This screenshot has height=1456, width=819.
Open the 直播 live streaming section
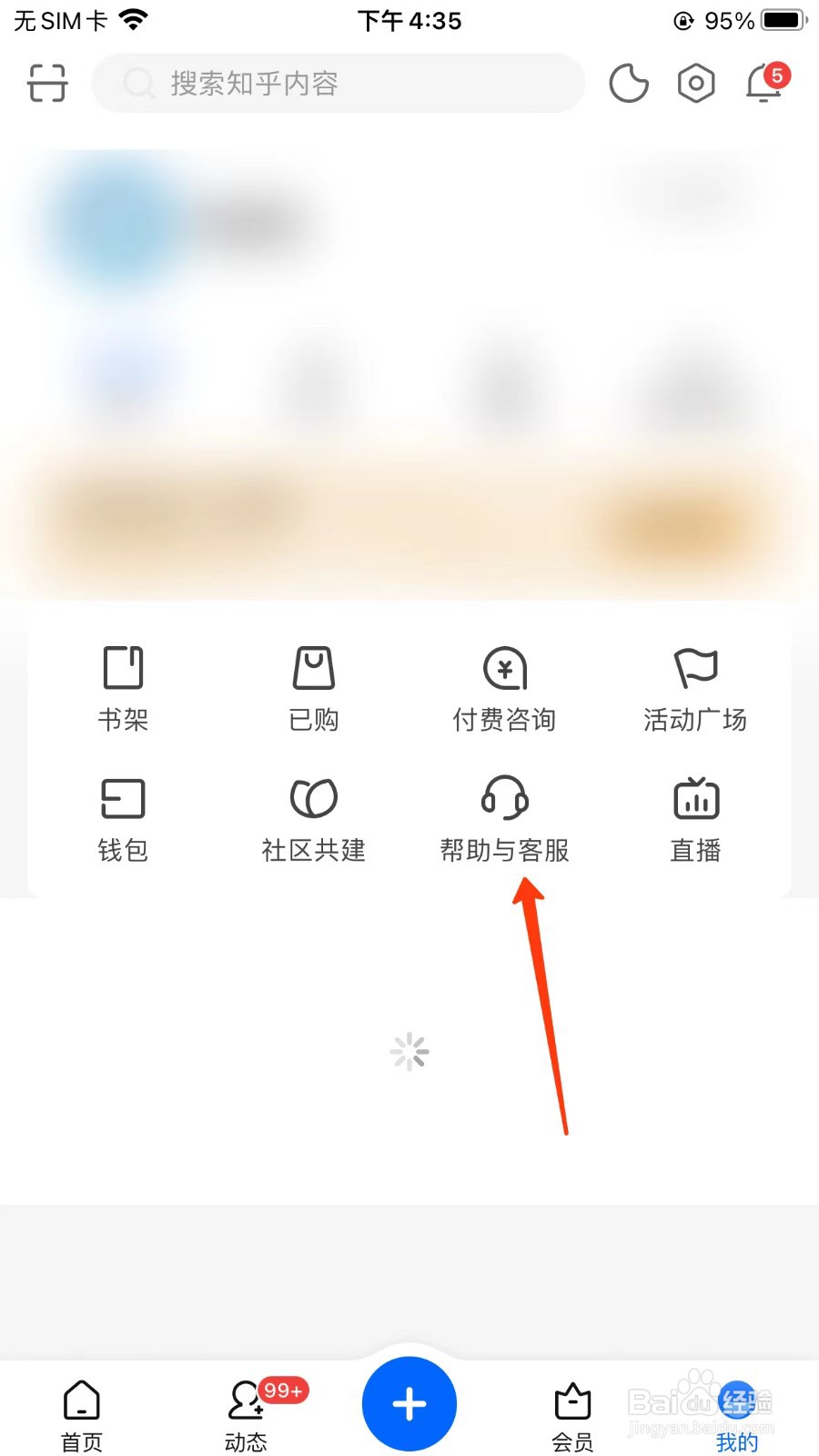[694, 817]
